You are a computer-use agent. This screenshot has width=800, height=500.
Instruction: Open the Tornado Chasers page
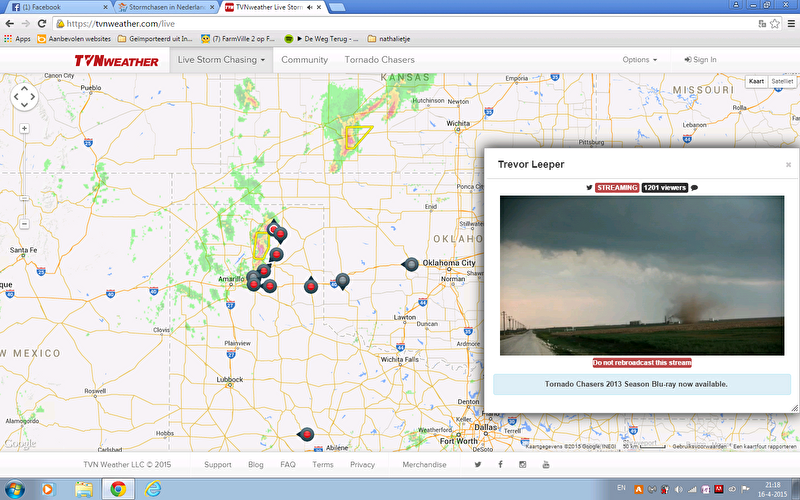tap(379, 60)
